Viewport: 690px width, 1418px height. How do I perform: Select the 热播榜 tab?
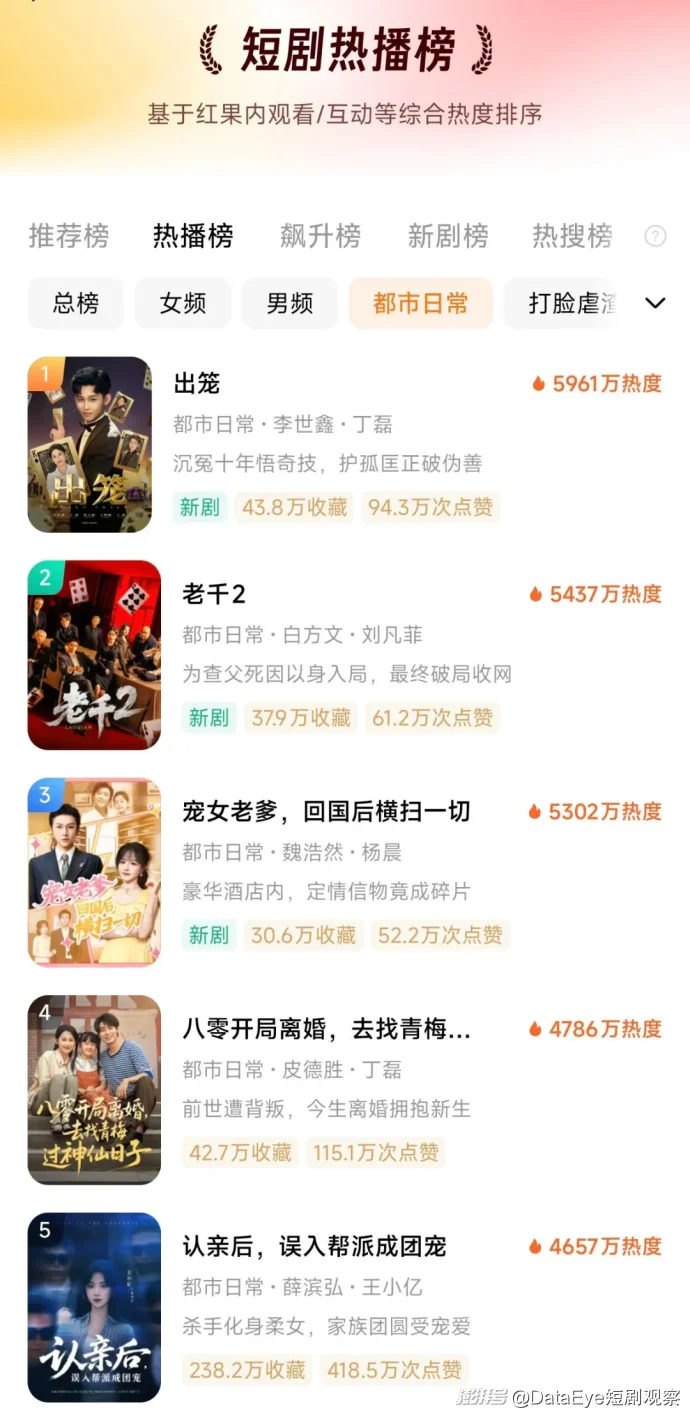click(193, 236)
